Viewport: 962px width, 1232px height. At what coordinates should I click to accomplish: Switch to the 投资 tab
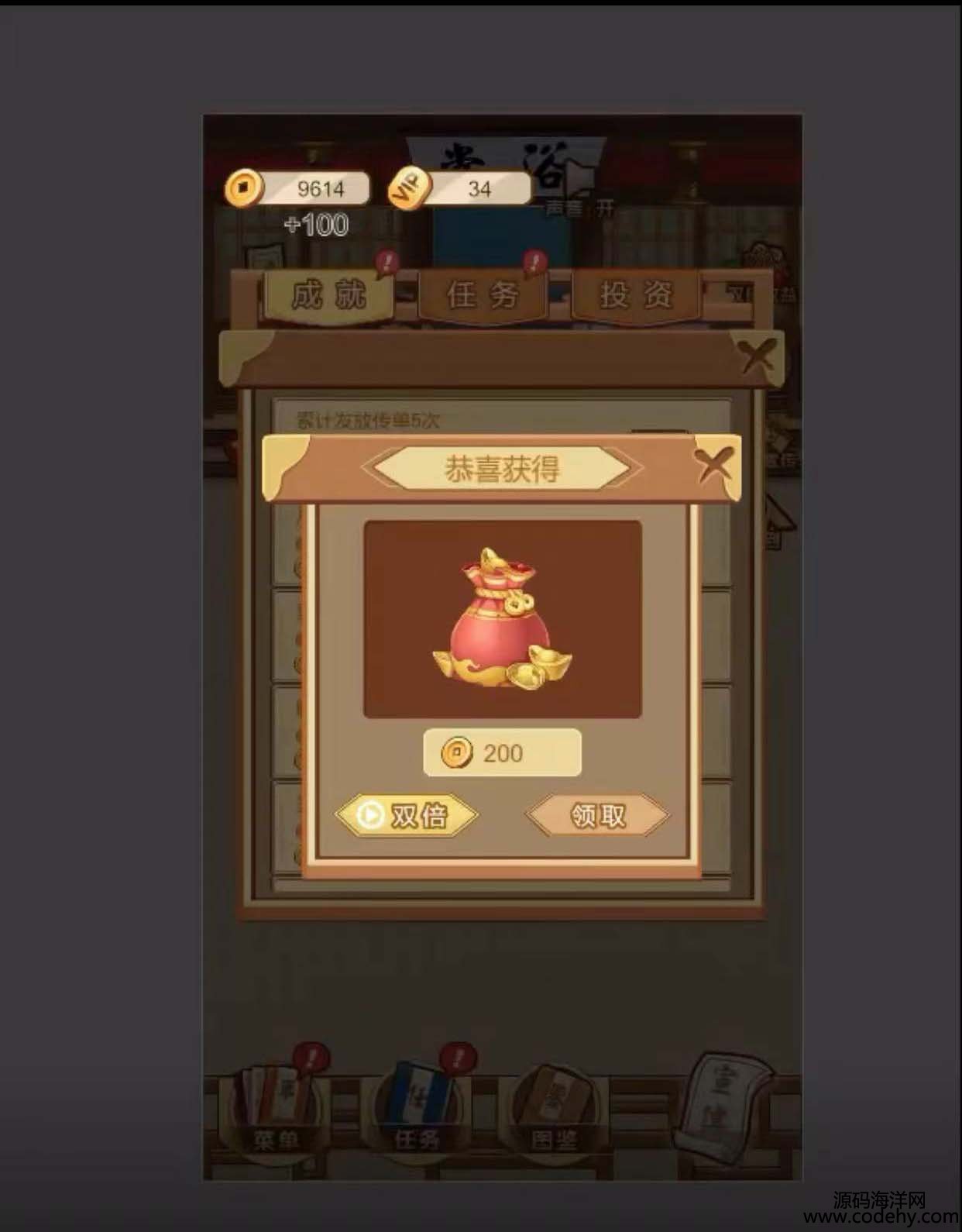[x=636, y=295]
